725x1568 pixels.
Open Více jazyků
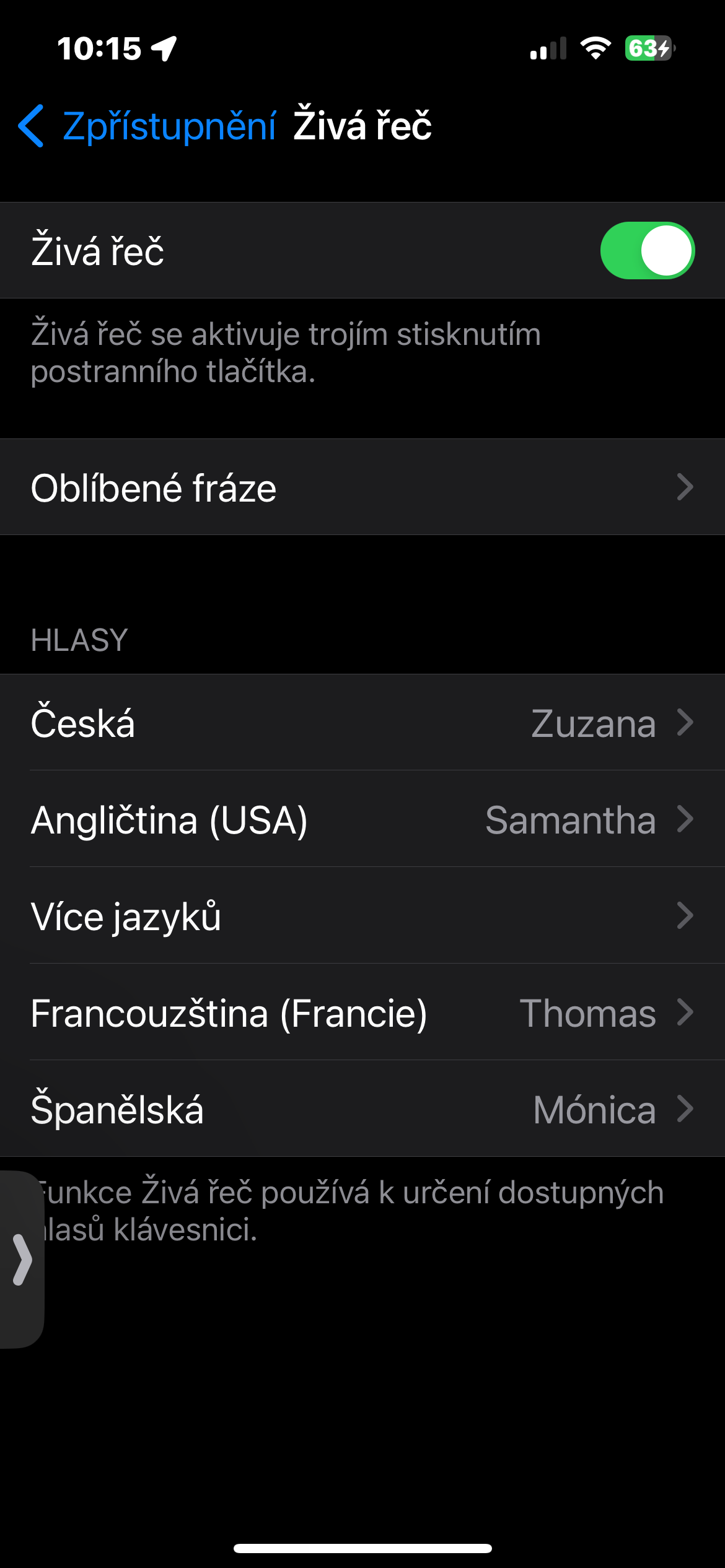point(362,916)
